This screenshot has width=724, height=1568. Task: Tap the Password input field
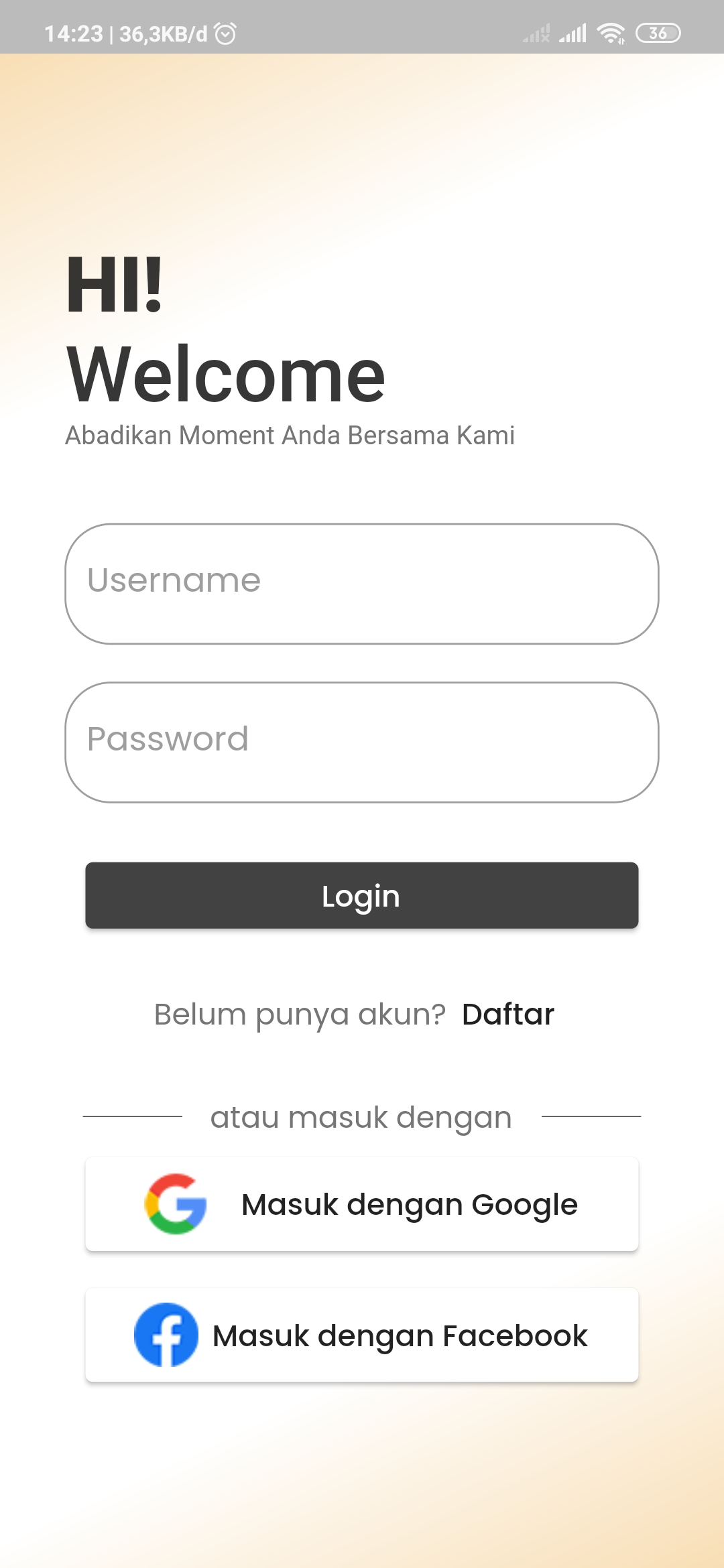click(362, 742)
